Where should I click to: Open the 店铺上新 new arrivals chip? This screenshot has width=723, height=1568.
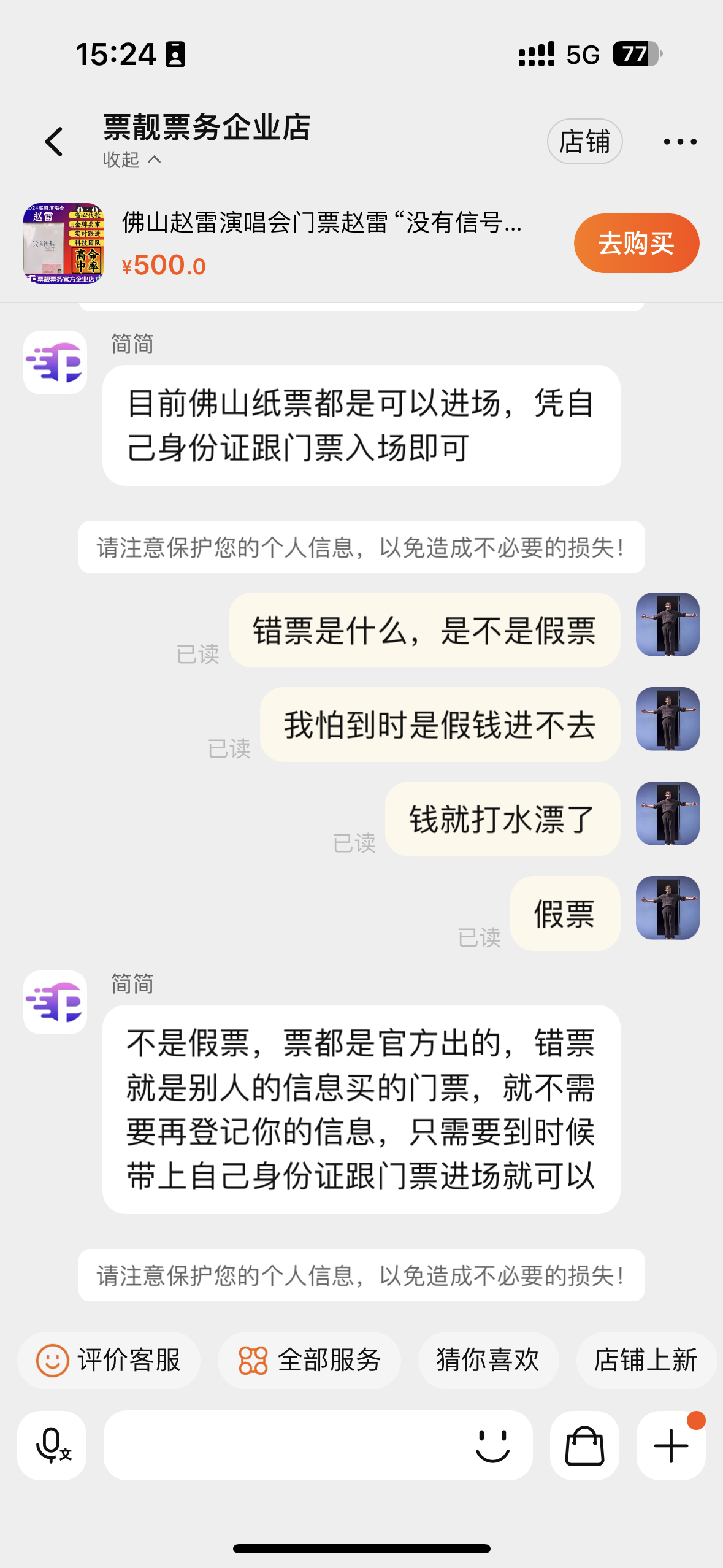(x=645, y=1360)
